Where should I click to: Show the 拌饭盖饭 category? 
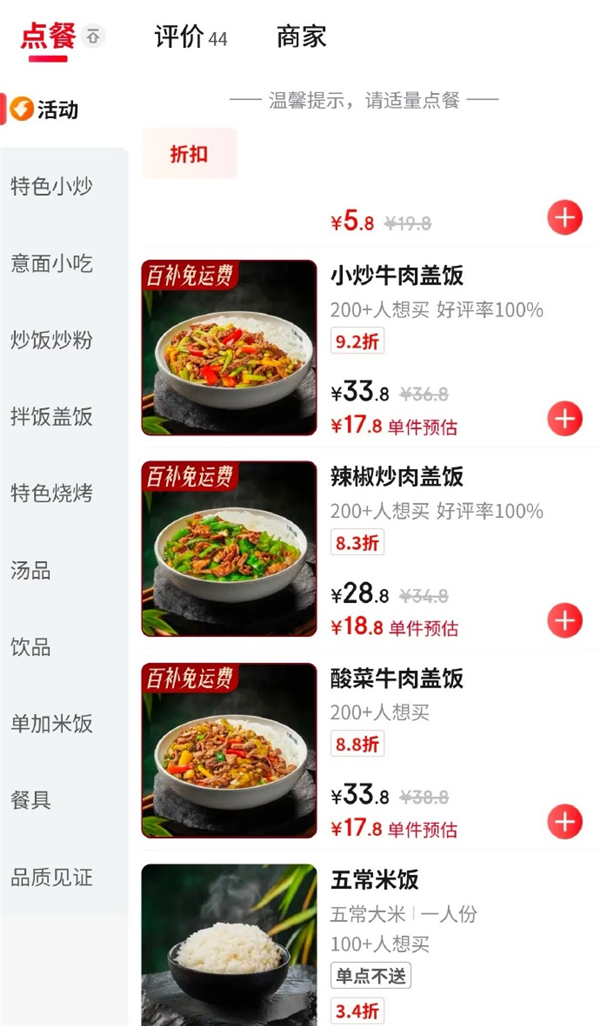[x=52, y=417]
